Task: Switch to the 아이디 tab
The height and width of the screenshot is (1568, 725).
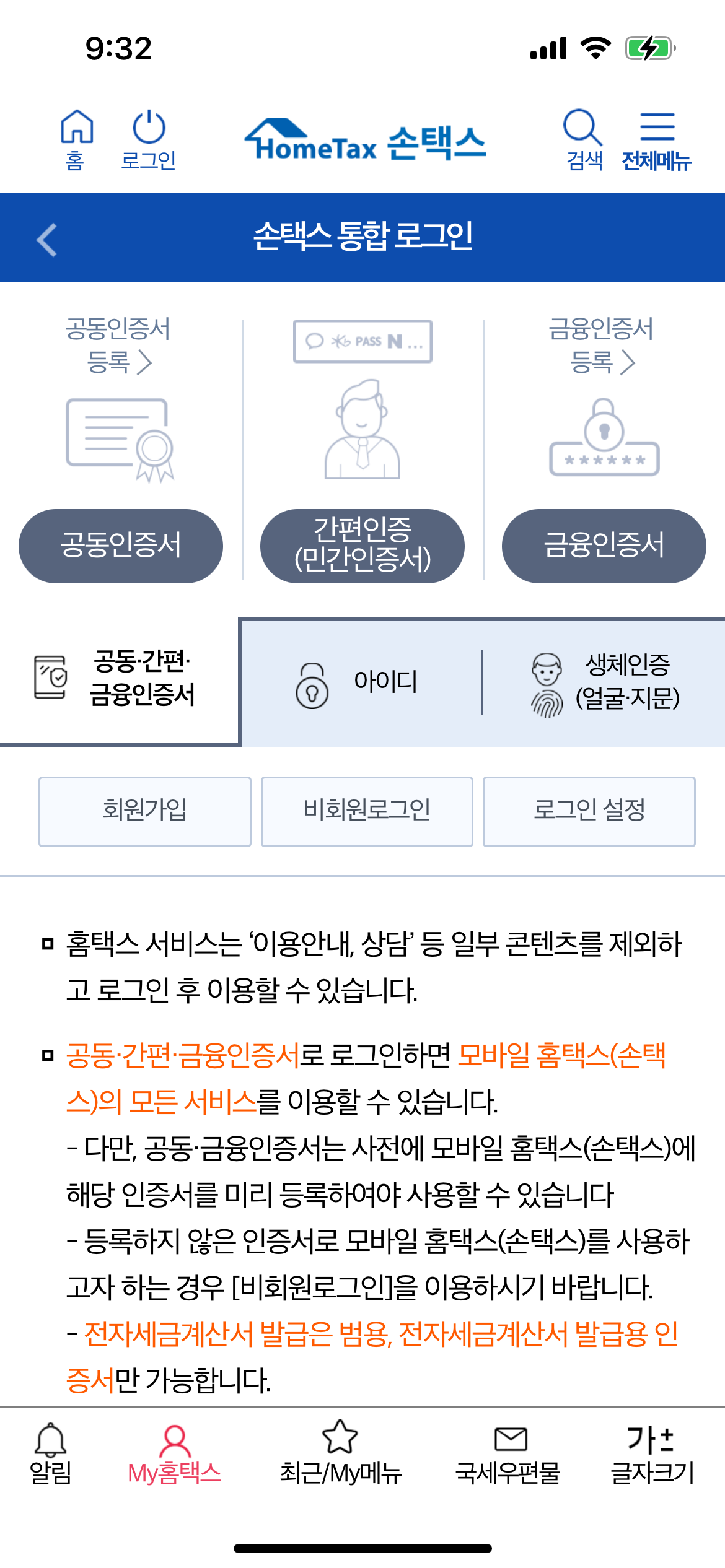Action: (x=359, y=684)
